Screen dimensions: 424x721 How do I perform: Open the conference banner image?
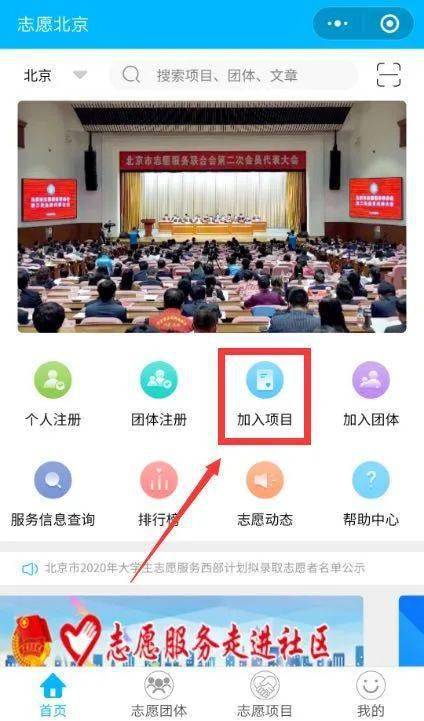[212, 217]
